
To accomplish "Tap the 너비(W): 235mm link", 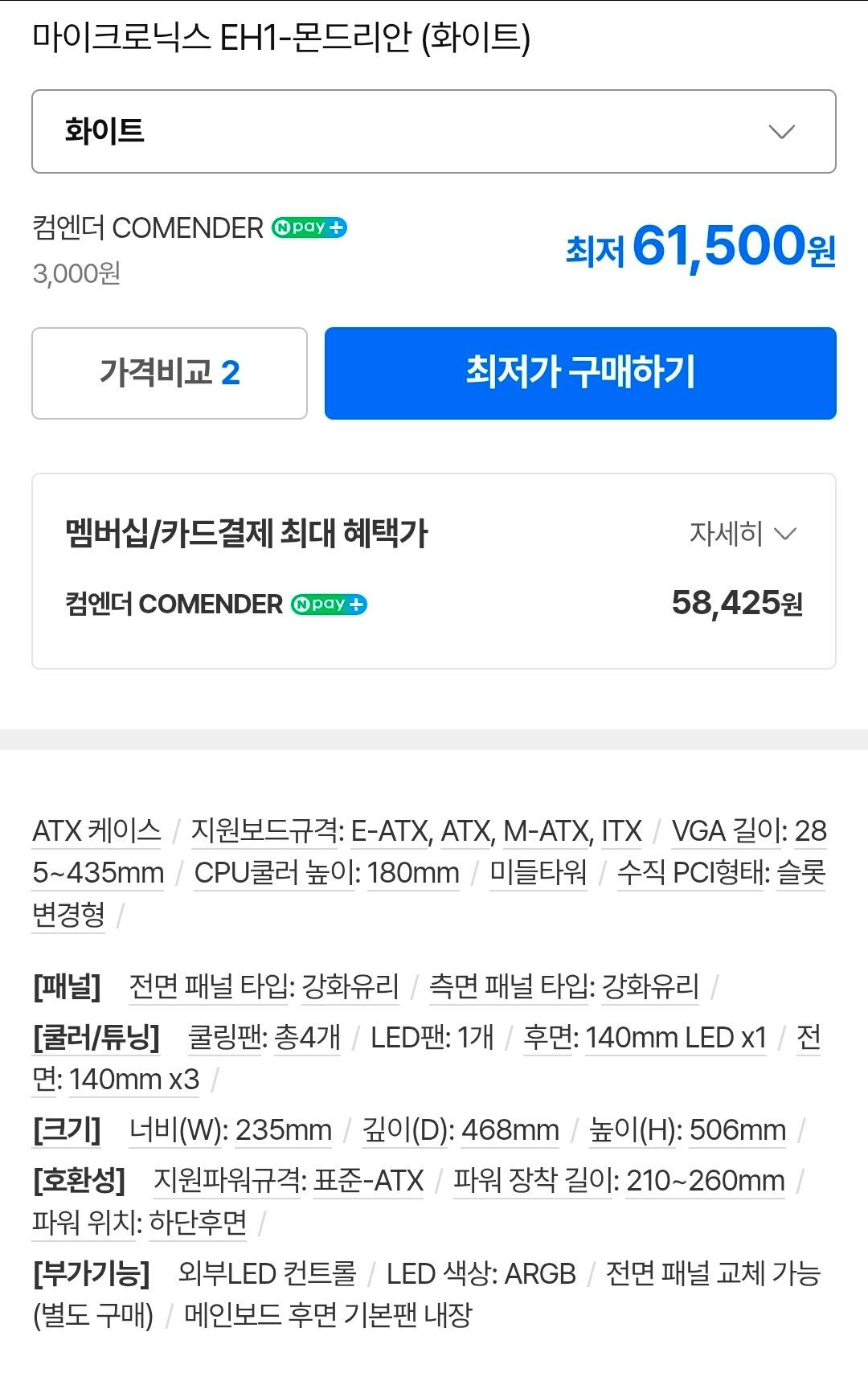I will point(230,1129).
